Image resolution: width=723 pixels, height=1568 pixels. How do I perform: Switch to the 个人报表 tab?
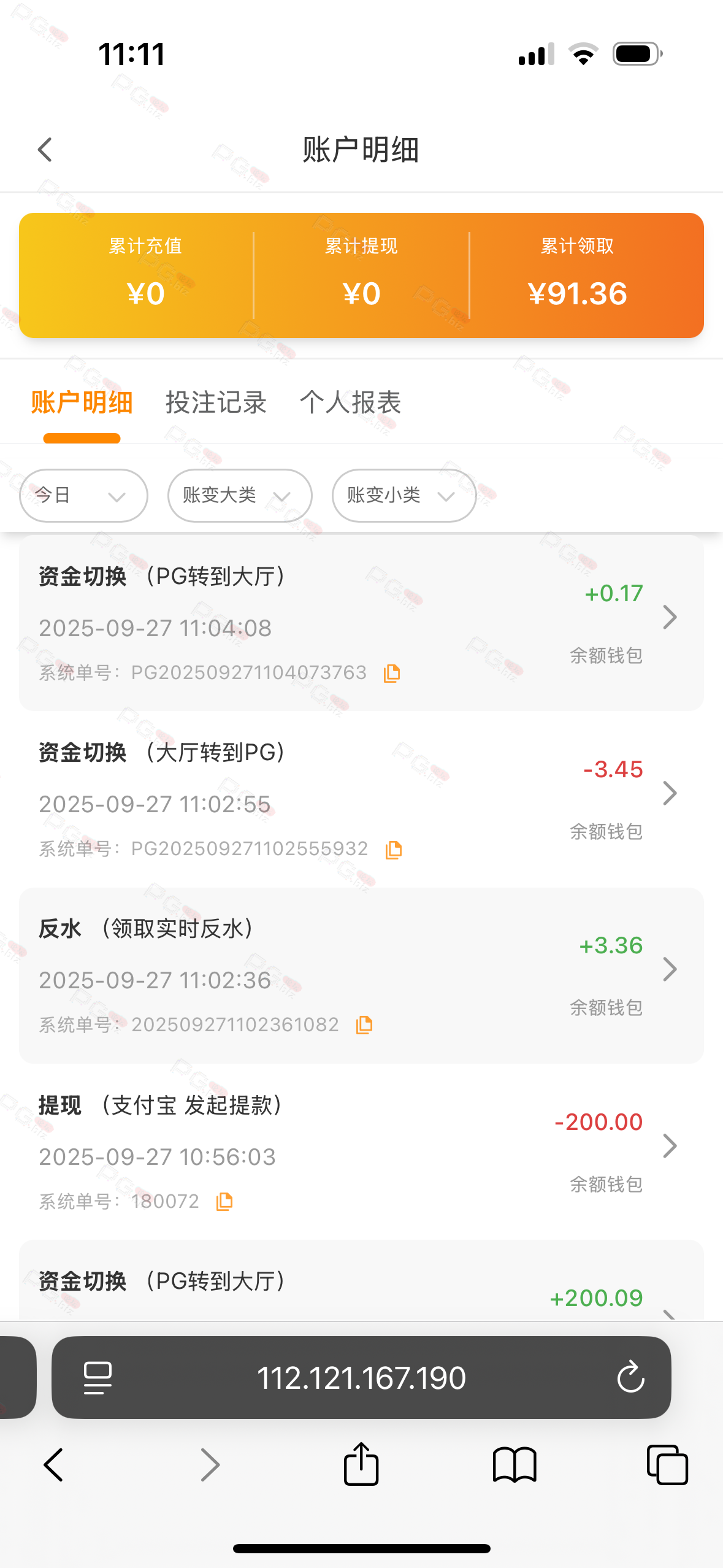click(350, 403)
